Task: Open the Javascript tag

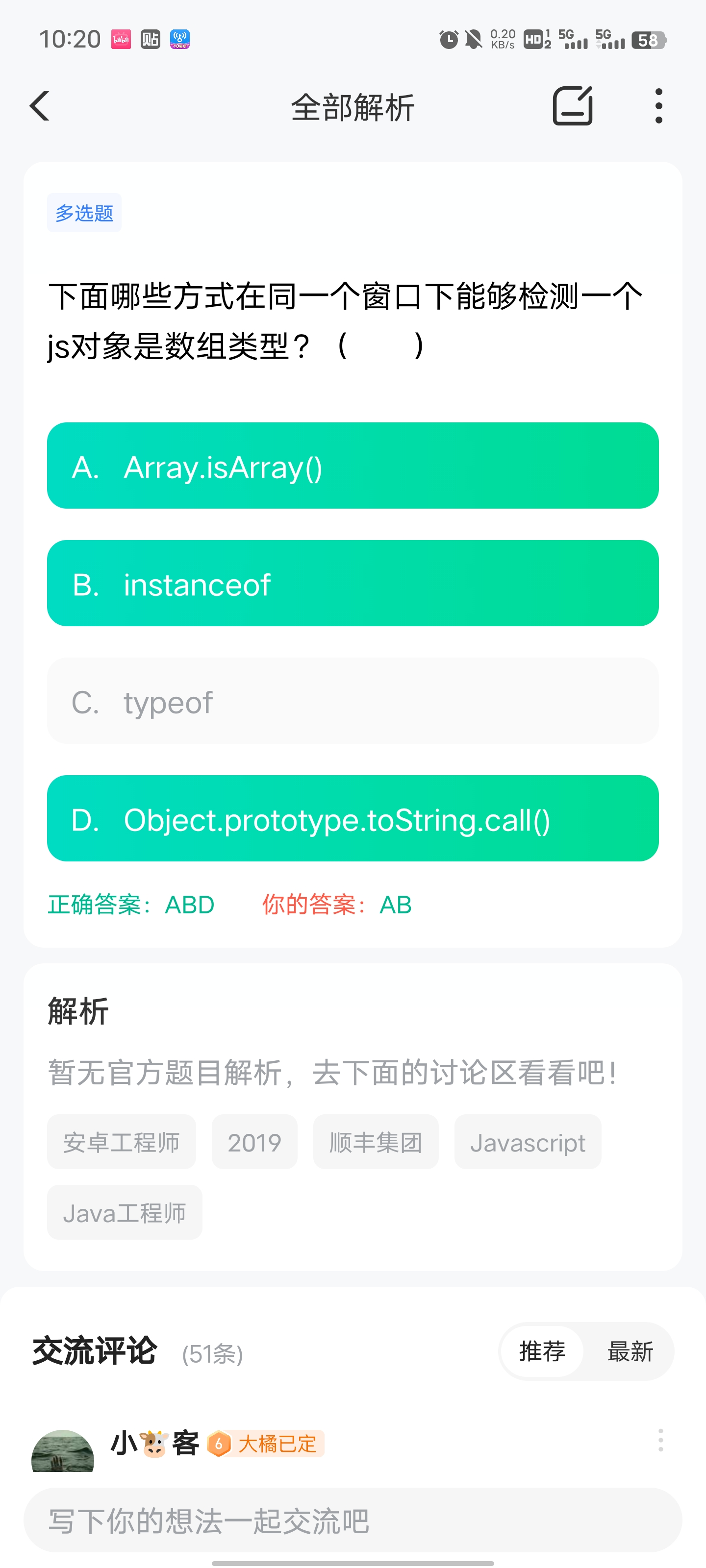Action: pyautogui.click(x=527, y=1142)
